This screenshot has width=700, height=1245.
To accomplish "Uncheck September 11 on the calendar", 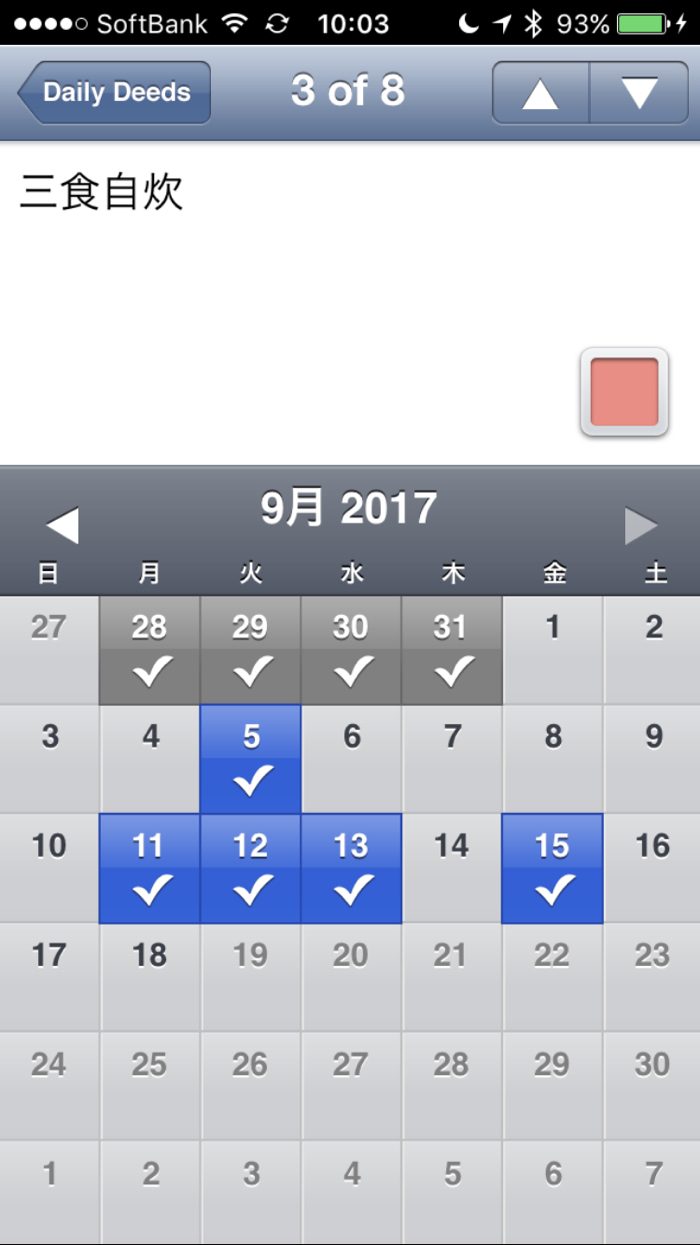I will tap(150, 868).
